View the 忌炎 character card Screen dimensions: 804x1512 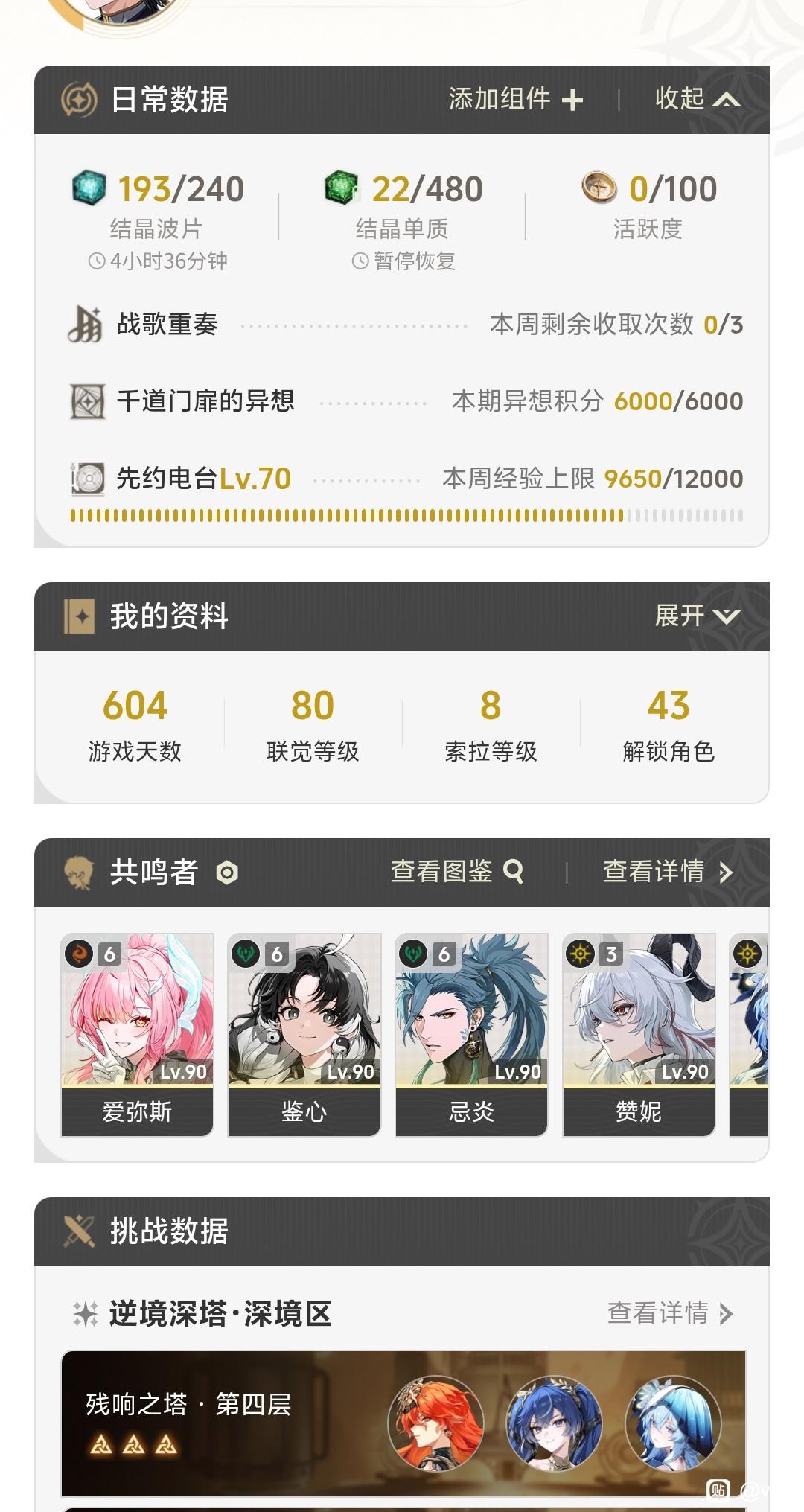click(471, 1035)
